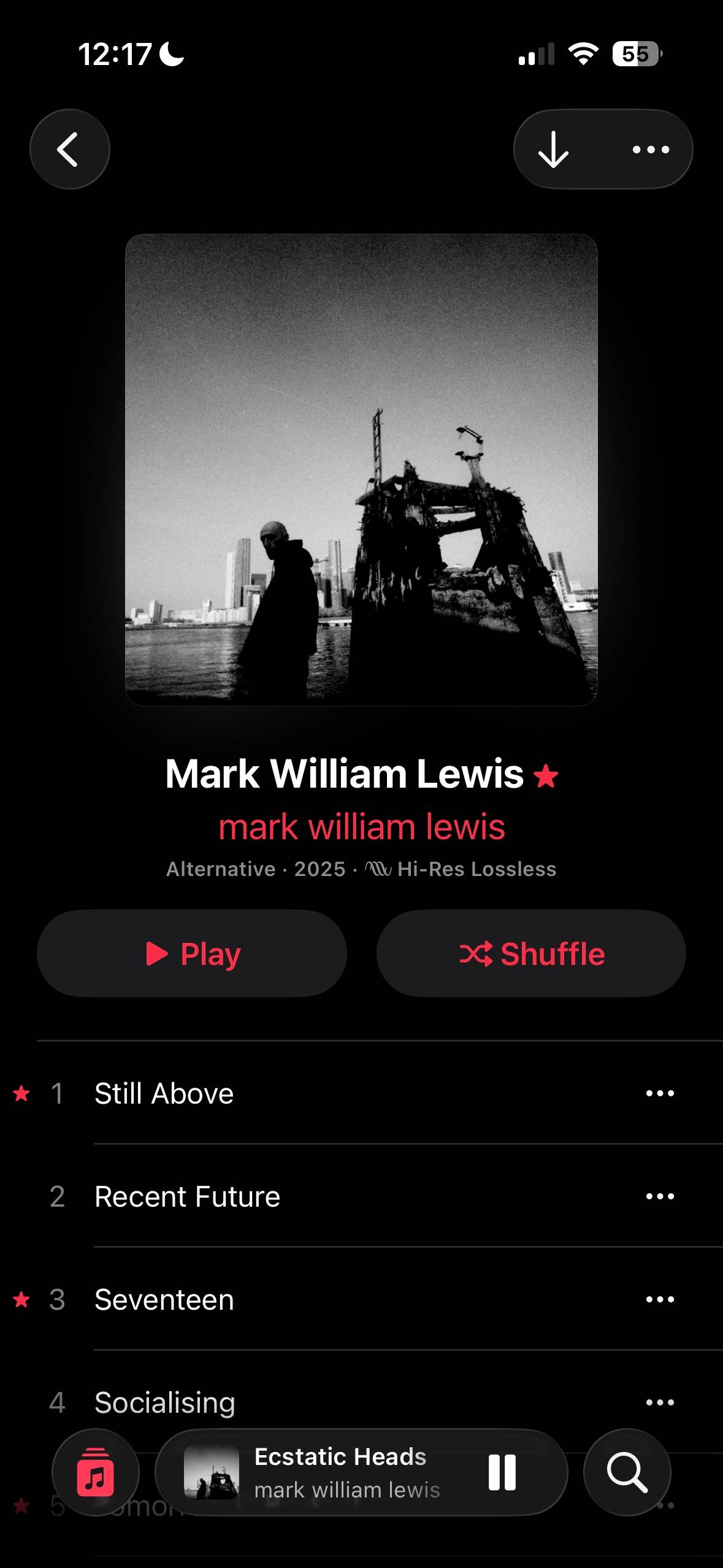The height and width of the screenshot is (1568, 723).
Task: Open the mark william lewis artist link
Action: pos(362,826)
